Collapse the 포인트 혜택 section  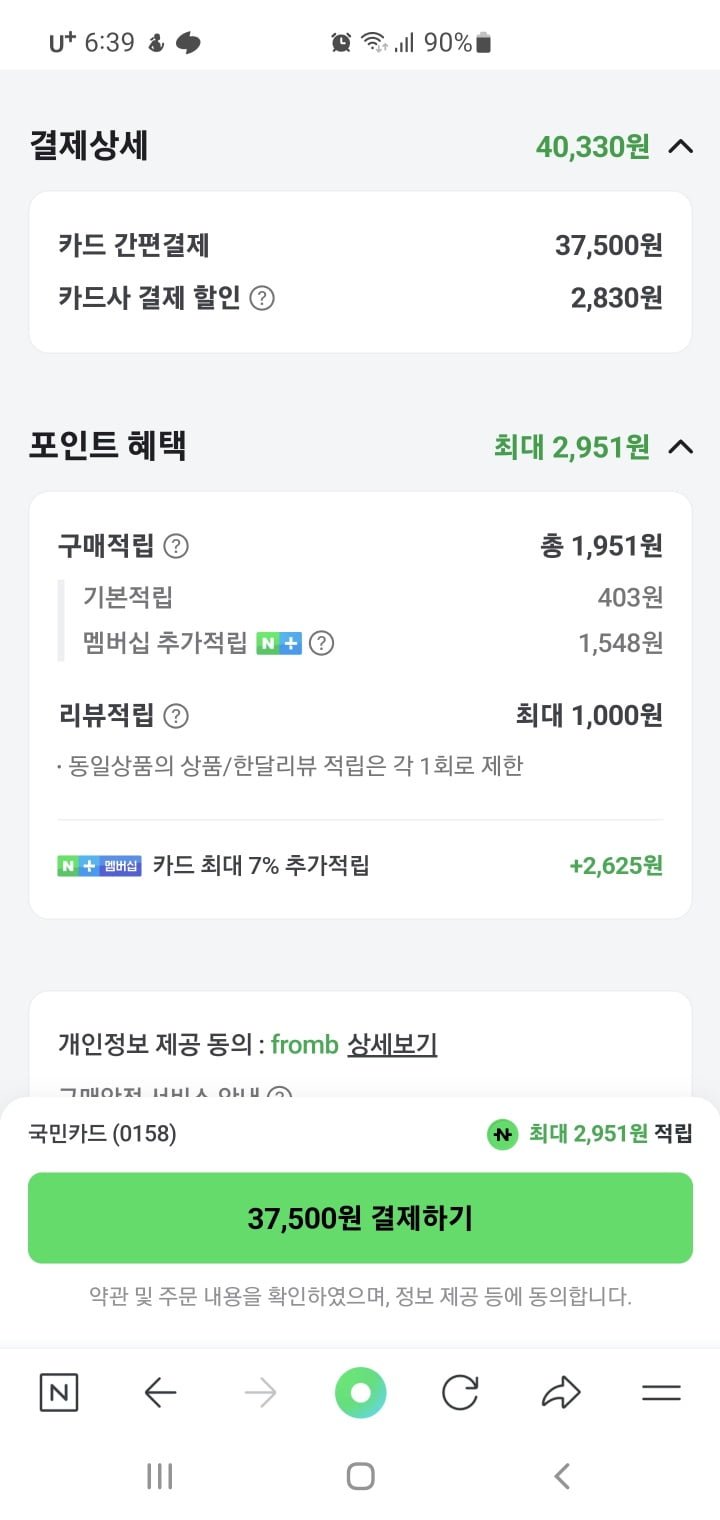(x=680, y=446)
